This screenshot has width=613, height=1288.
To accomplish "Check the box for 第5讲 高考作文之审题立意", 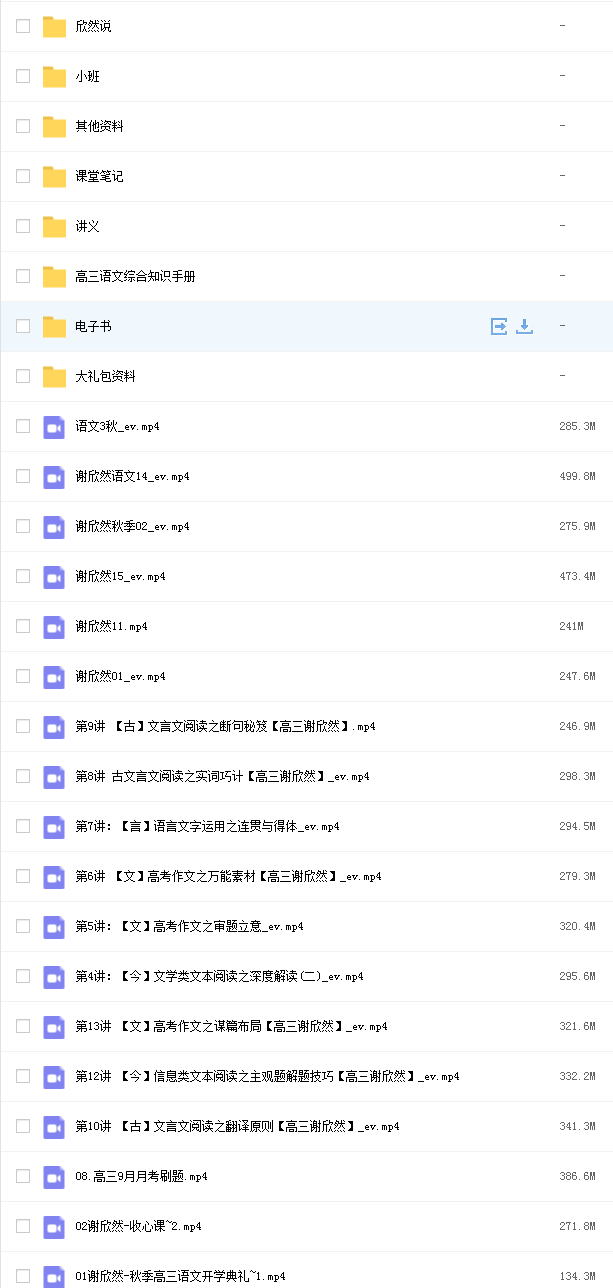I will [x=23, y=926].
